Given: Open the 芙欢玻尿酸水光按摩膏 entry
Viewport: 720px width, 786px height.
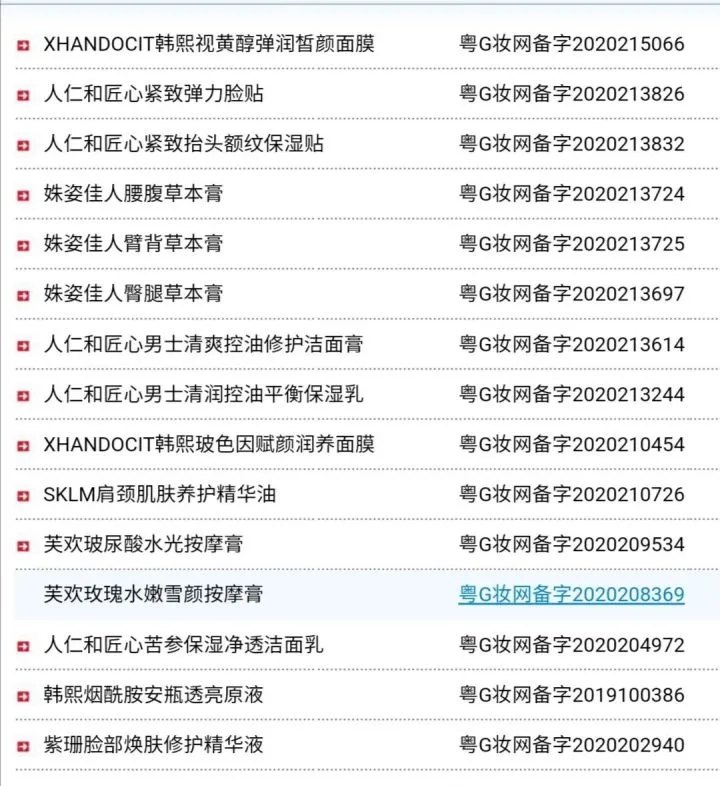Looking at the screenshot, I should [x=144, y=545].
